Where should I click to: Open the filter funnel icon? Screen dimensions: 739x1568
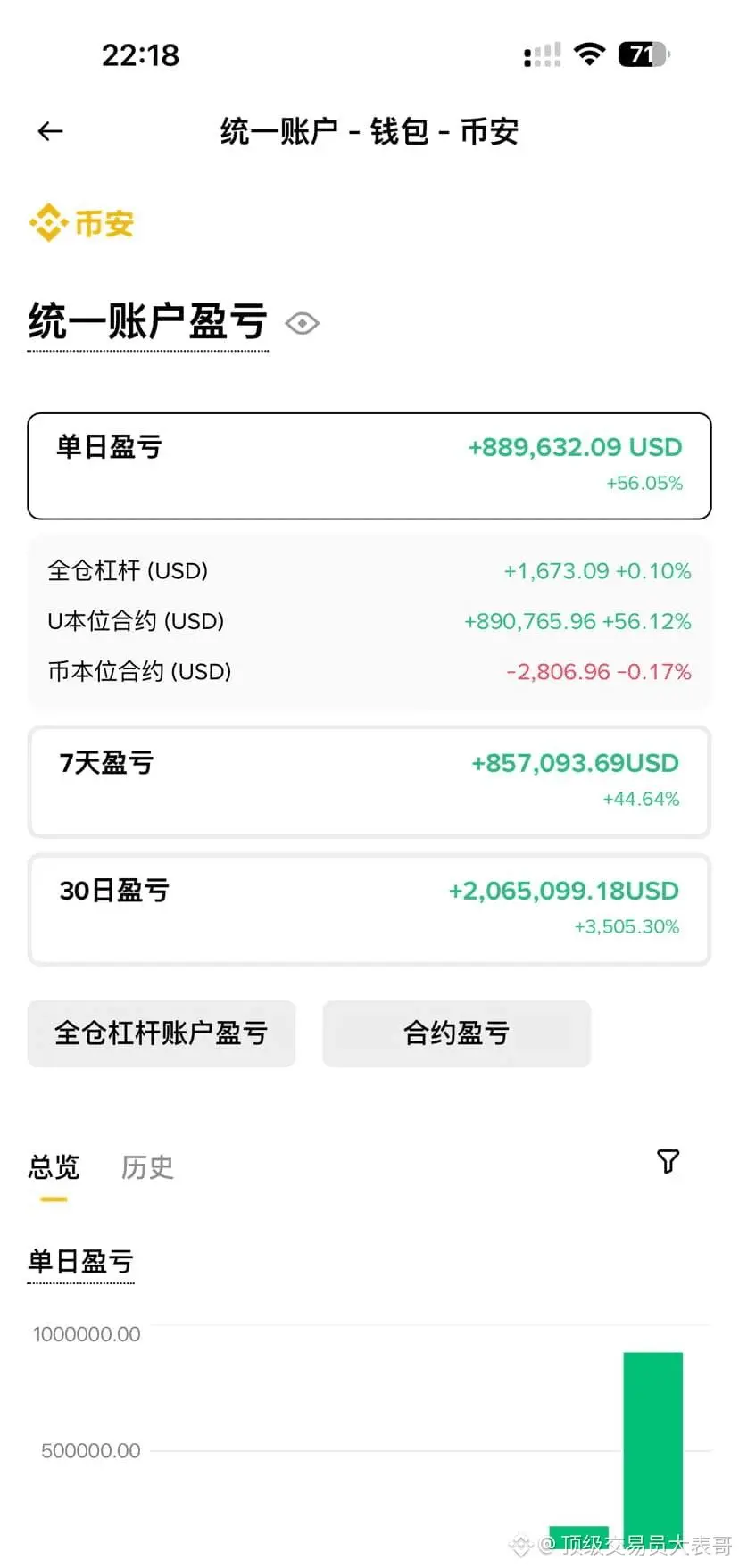668,1161
